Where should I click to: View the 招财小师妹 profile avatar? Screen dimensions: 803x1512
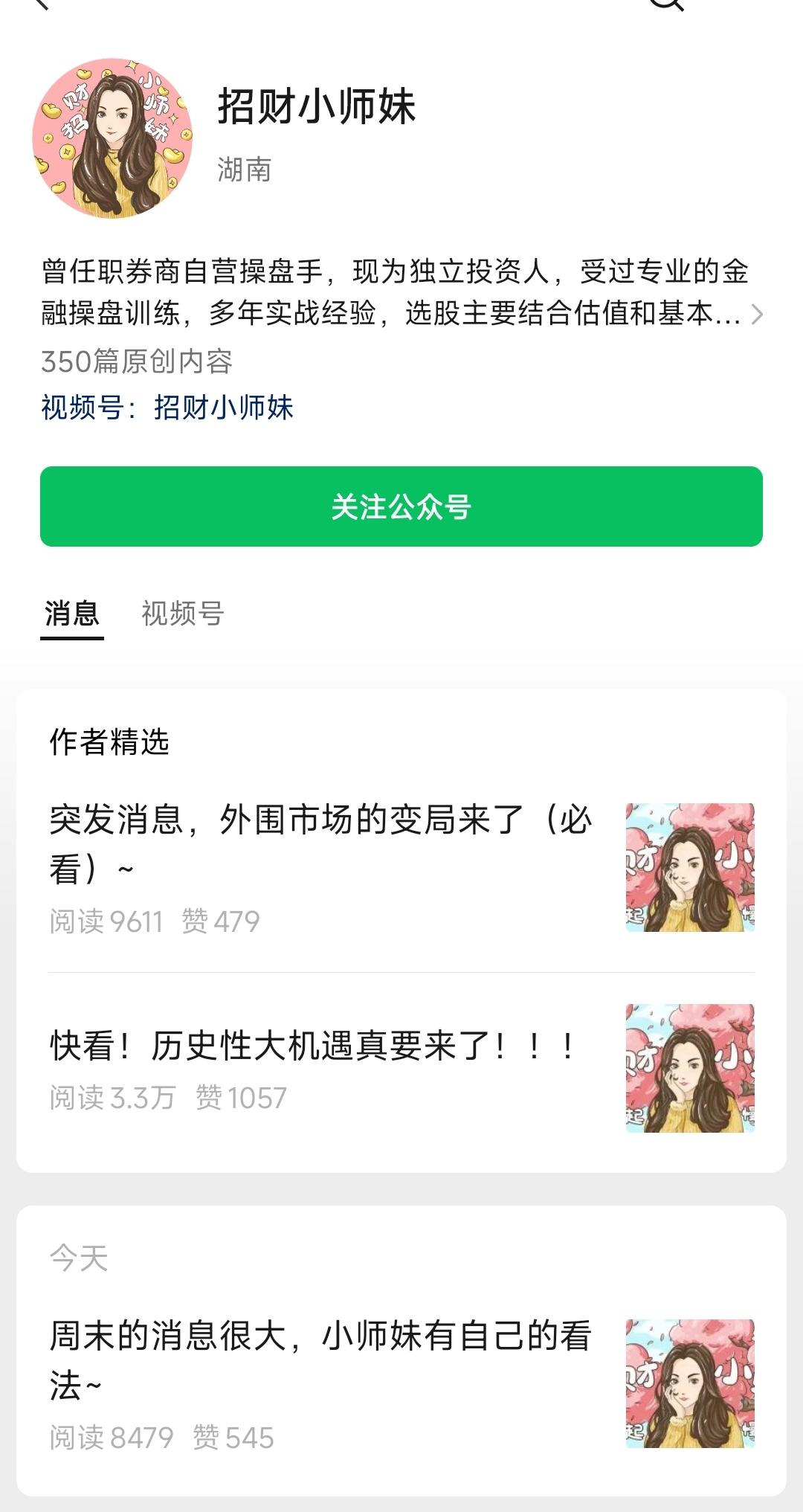pyautogui.click(x=112, y=138)
